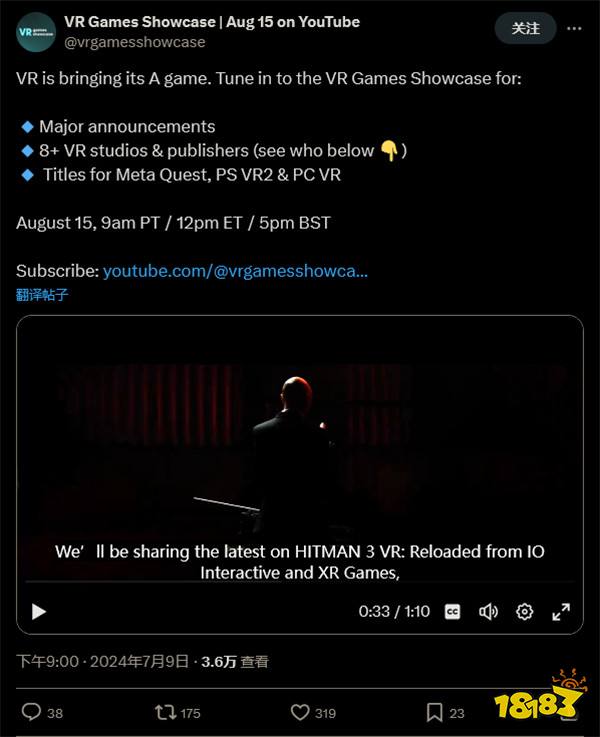
Task: Translate the post via 翻译帖子
Action: click(x=43, y=295)
